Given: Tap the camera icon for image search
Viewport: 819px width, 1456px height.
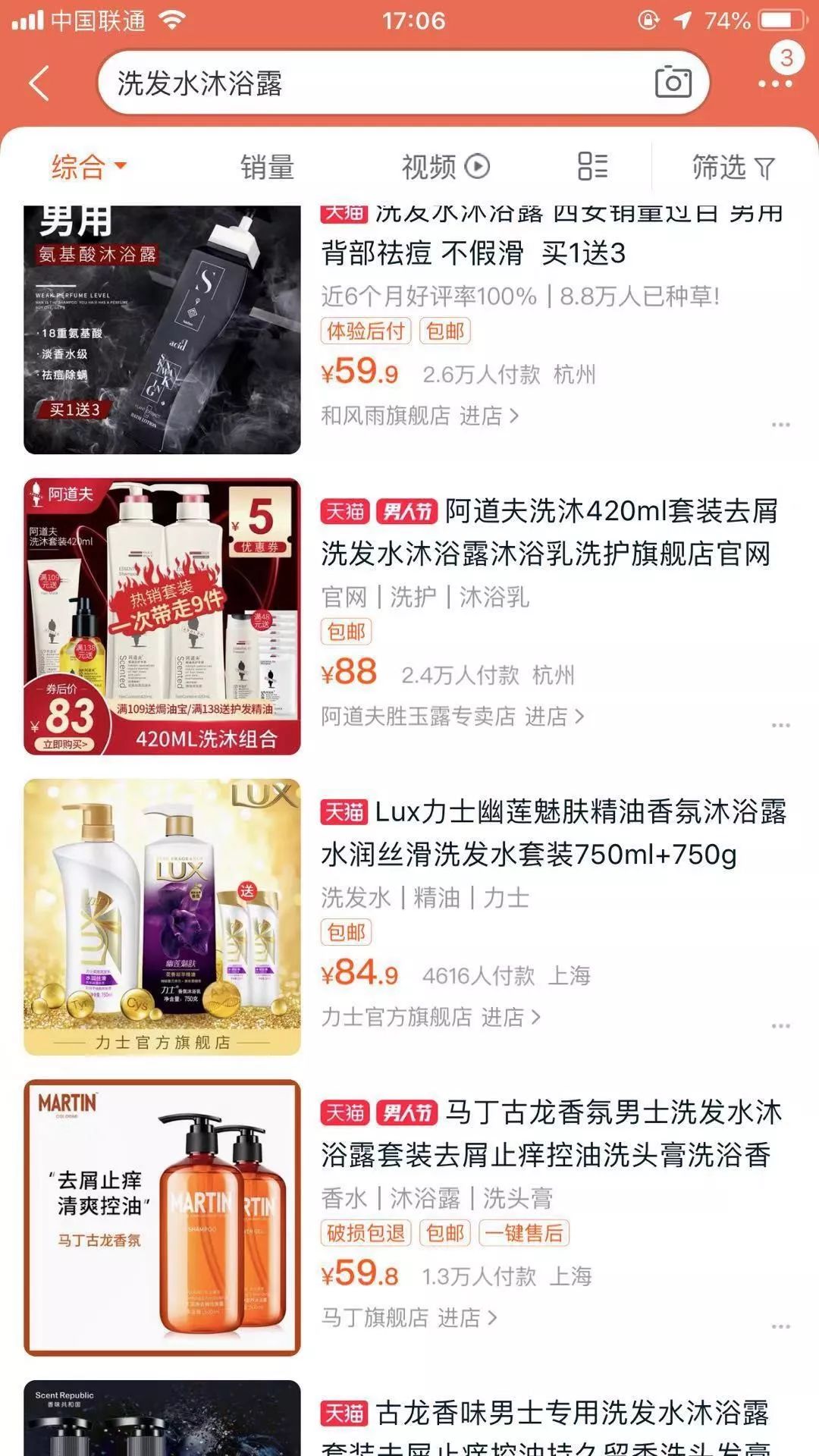Looking at the screenshot, I should 673,82.
